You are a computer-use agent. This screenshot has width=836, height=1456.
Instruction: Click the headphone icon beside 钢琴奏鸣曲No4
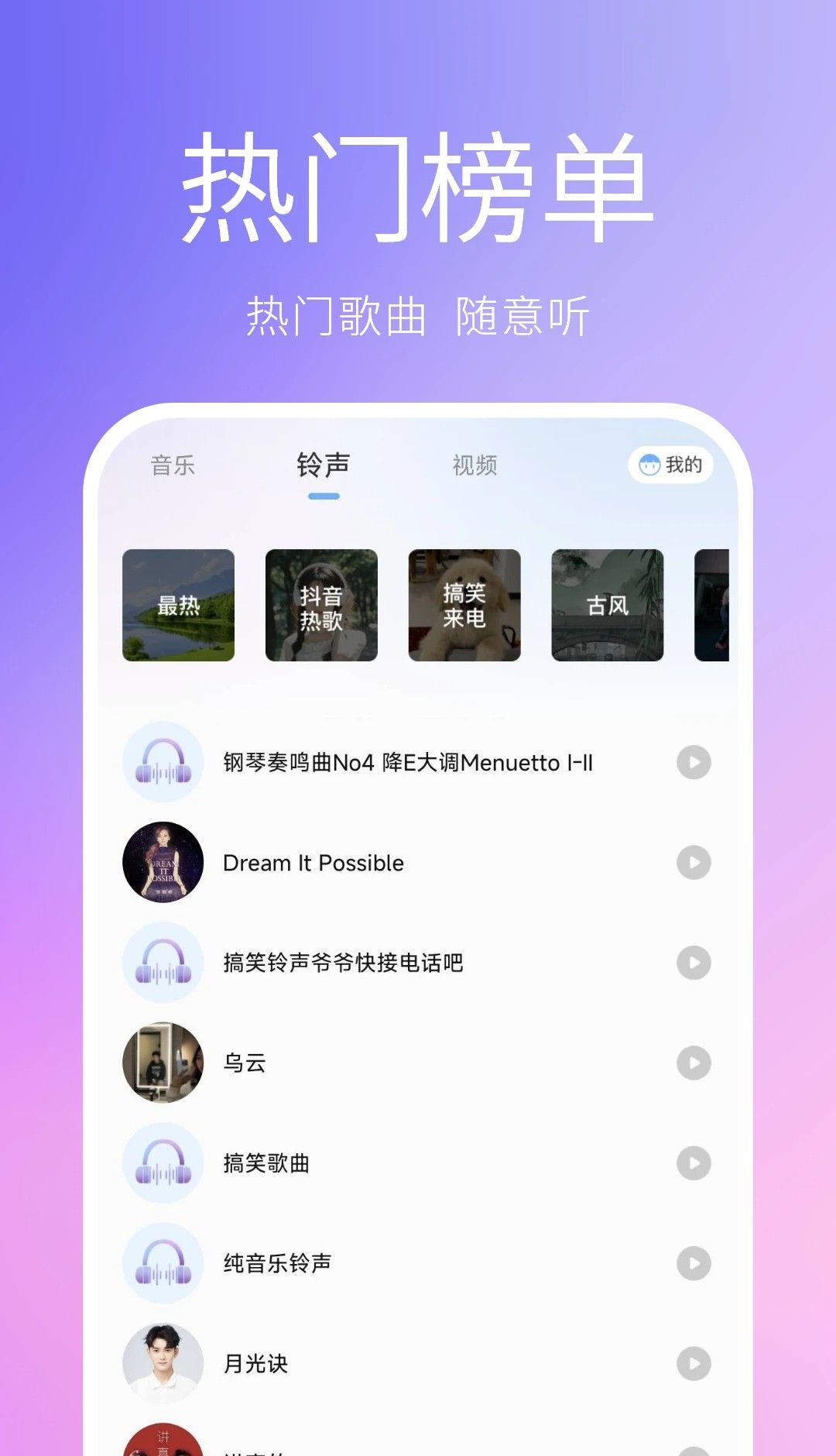click(162, 761)
